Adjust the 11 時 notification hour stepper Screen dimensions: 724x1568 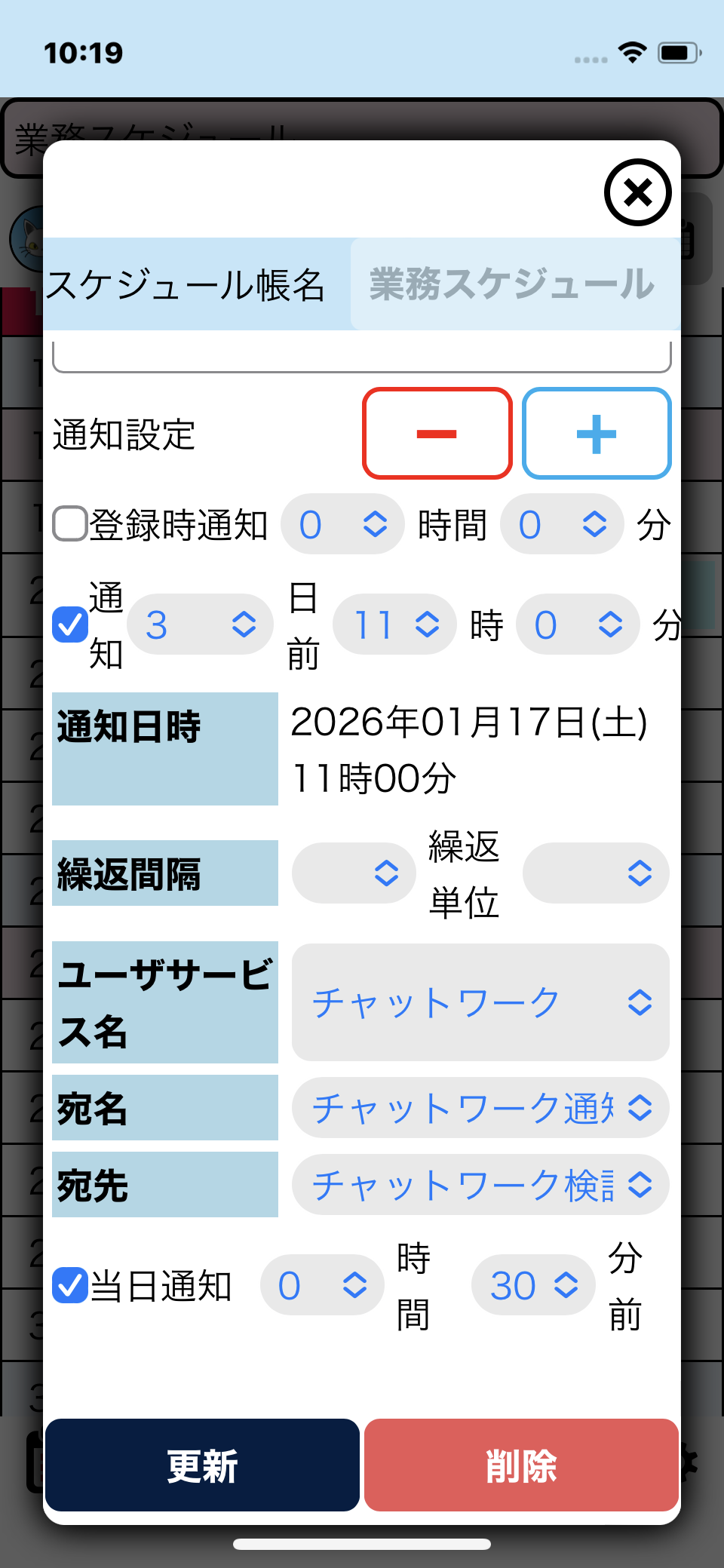tap(394, 624)
